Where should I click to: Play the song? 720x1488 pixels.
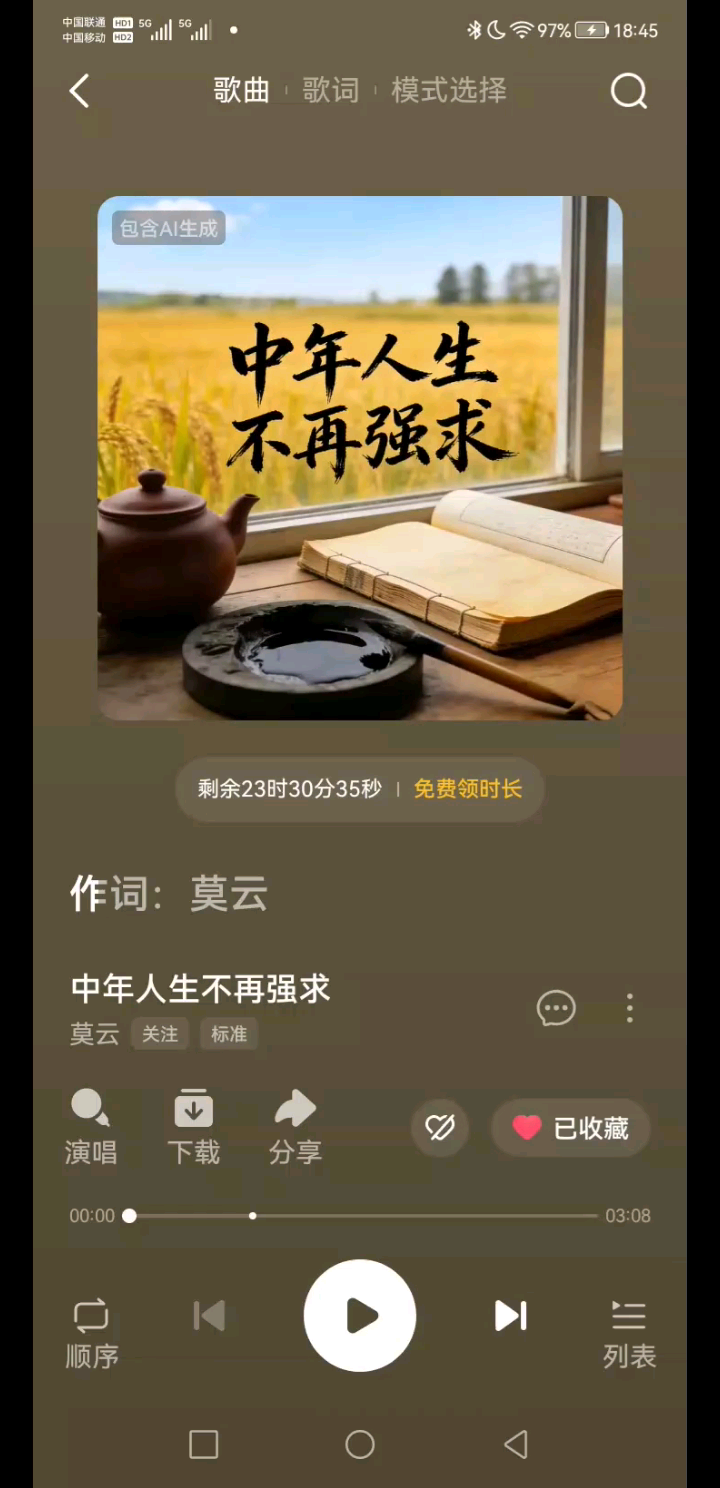point(360,1316)
